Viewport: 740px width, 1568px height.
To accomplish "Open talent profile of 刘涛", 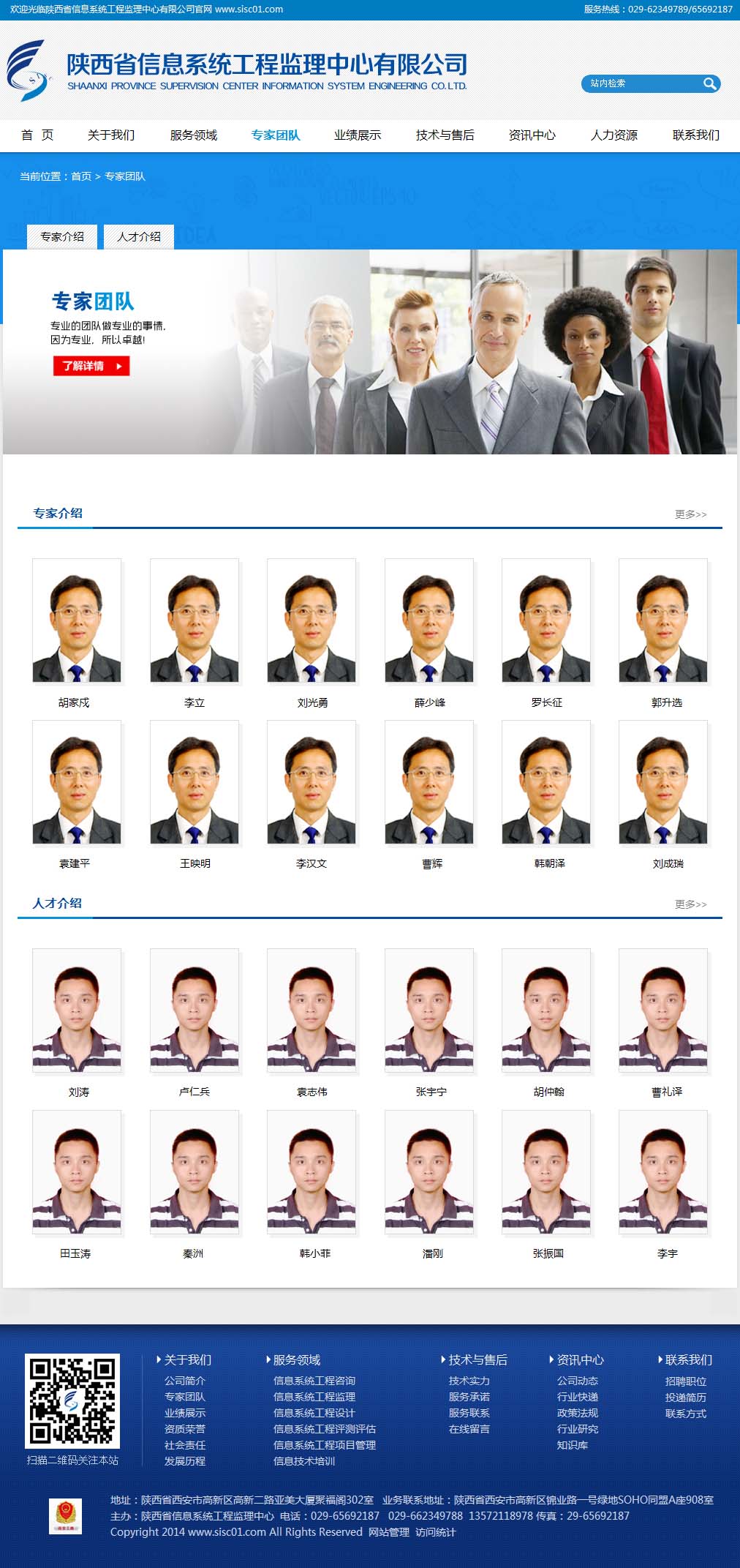I will click(76, 1010).
